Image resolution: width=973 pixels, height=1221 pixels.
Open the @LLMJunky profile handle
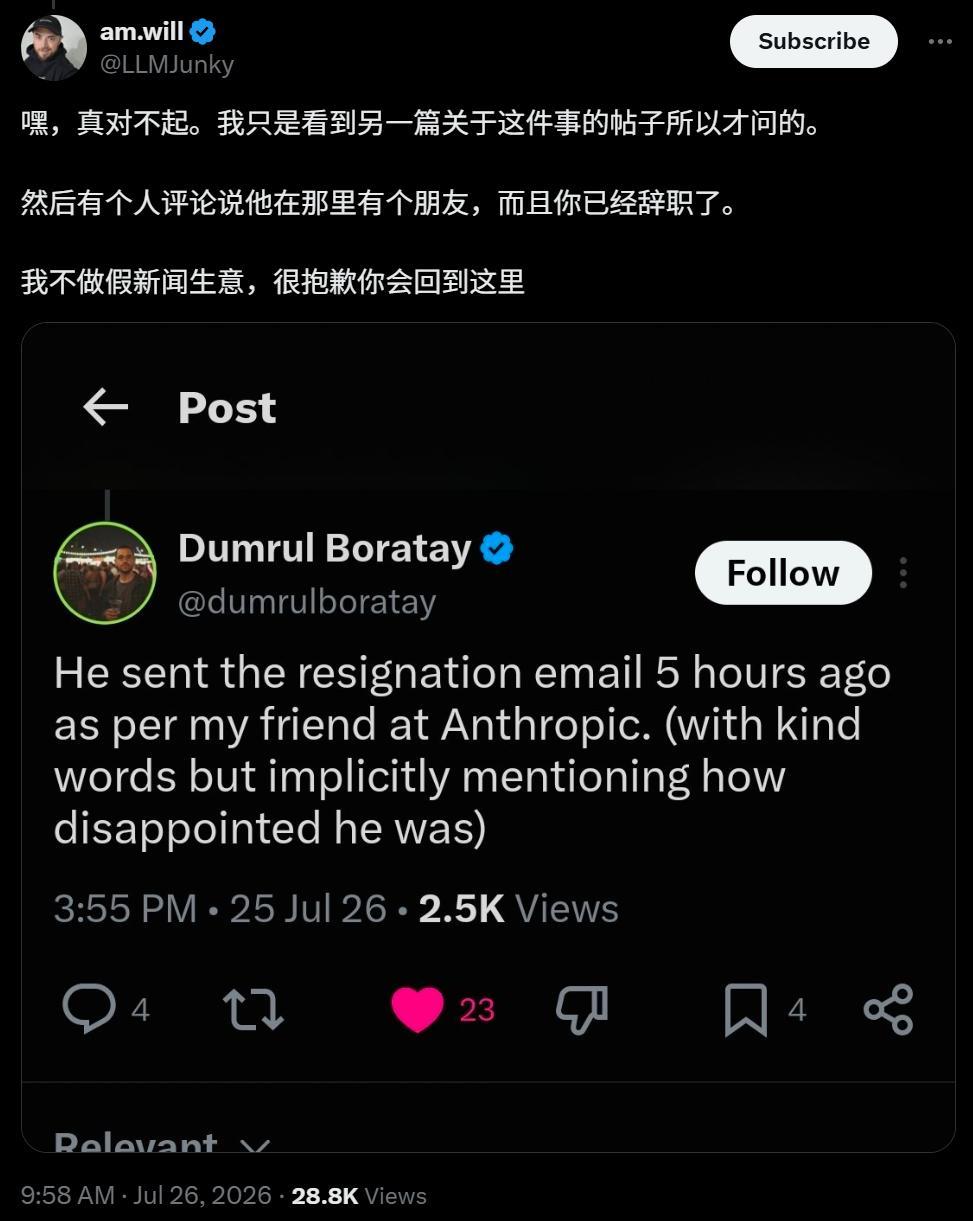coord(166,65)
